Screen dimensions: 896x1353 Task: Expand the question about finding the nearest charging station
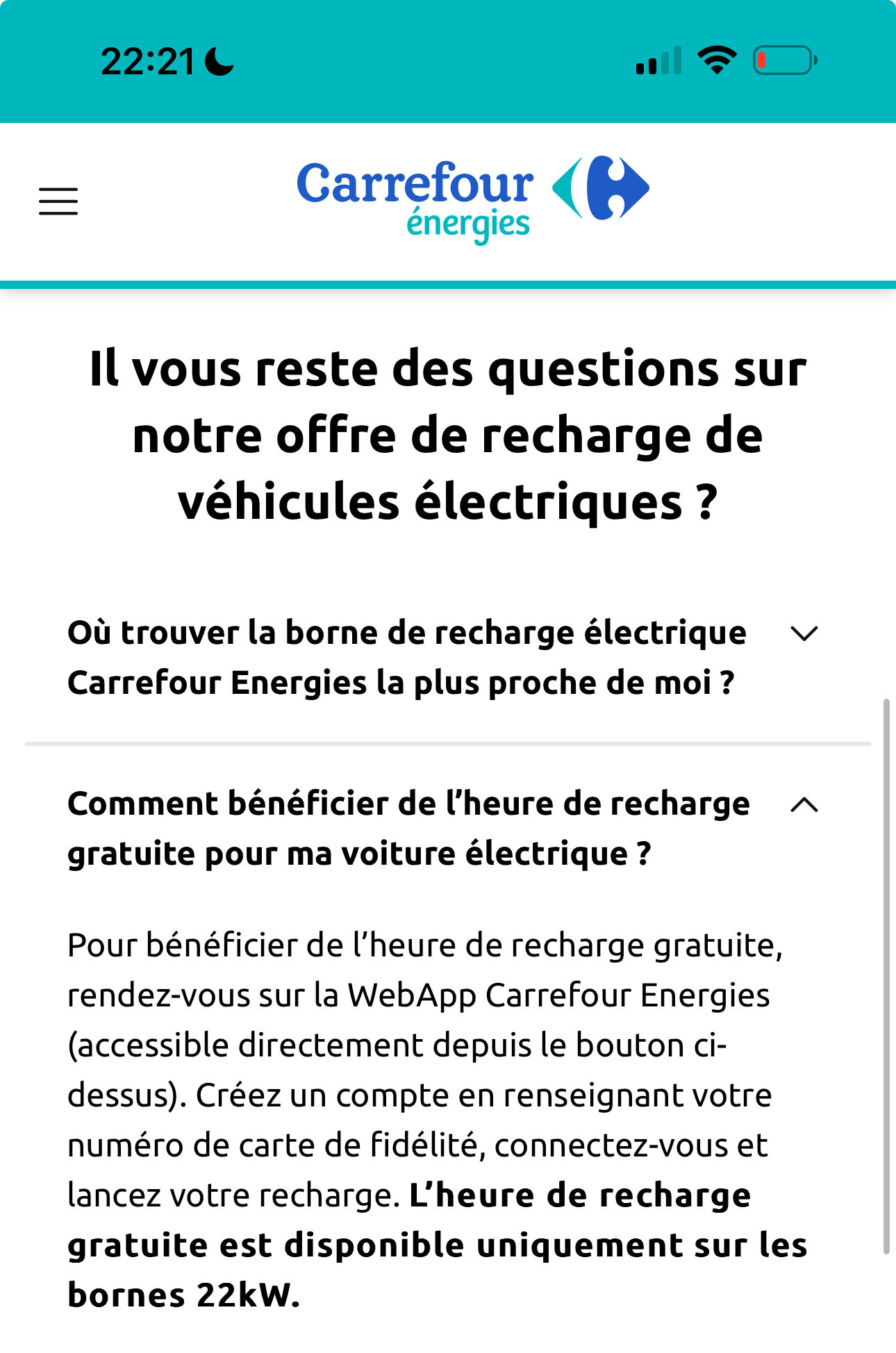click(x=804, y=633)
